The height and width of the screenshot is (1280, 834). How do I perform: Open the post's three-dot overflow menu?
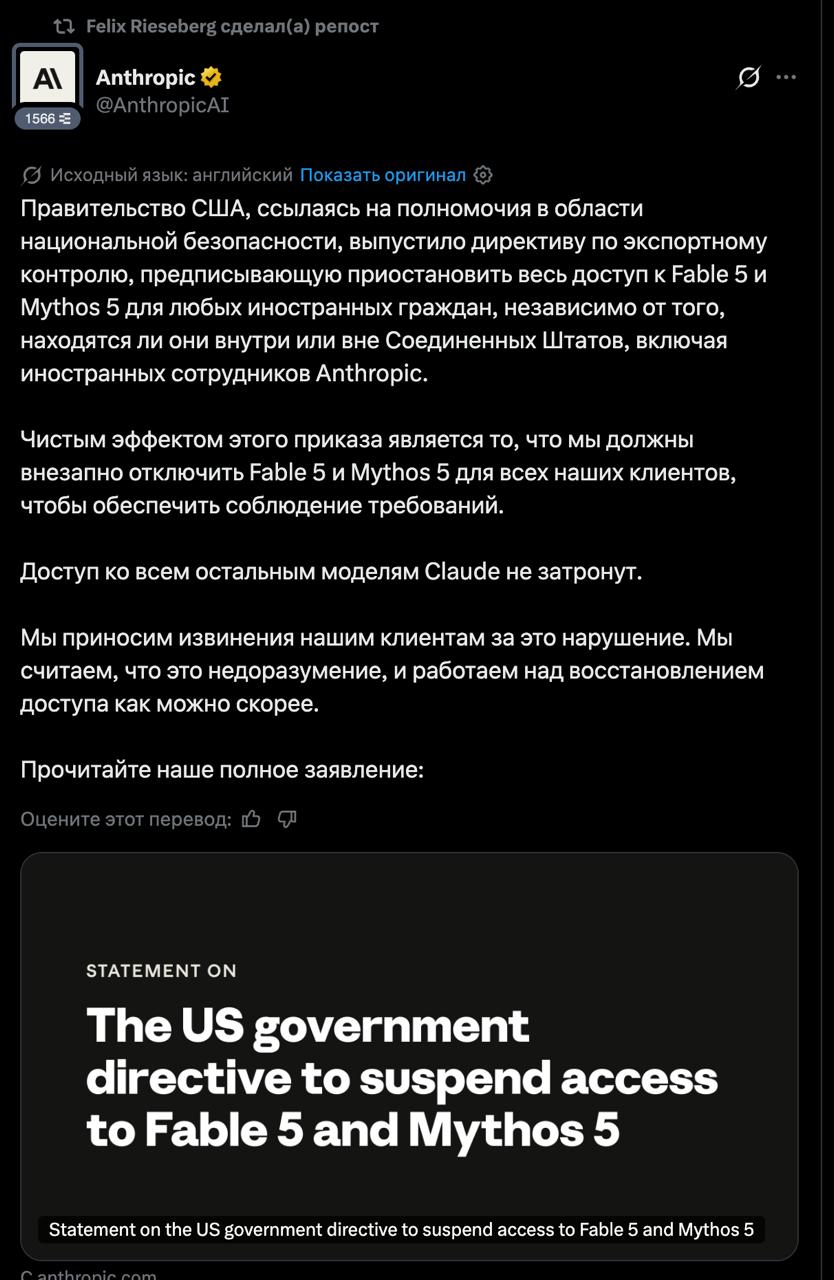click(787, 78)
